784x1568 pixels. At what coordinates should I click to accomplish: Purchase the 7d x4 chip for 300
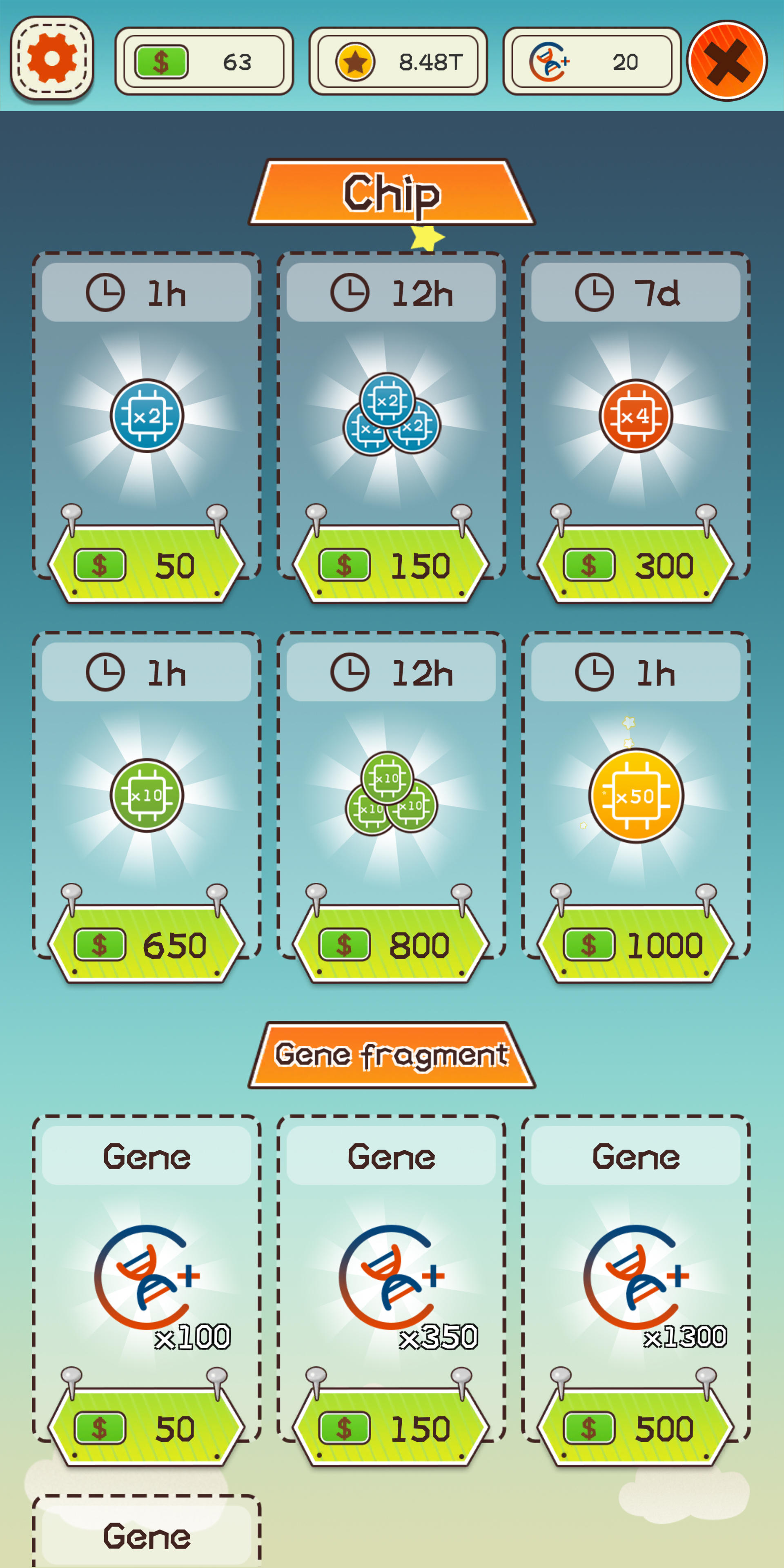pos(635,566)
